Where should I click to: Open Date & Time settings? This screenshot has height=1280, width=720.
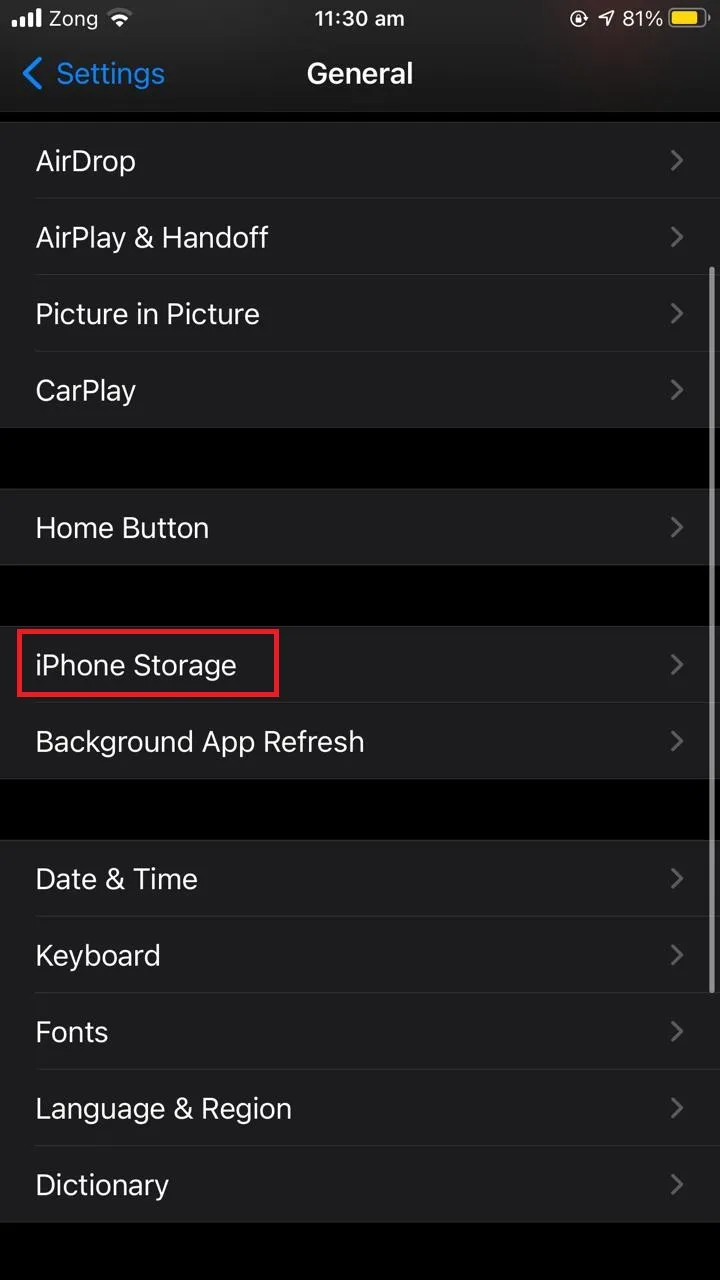[360, 879]
